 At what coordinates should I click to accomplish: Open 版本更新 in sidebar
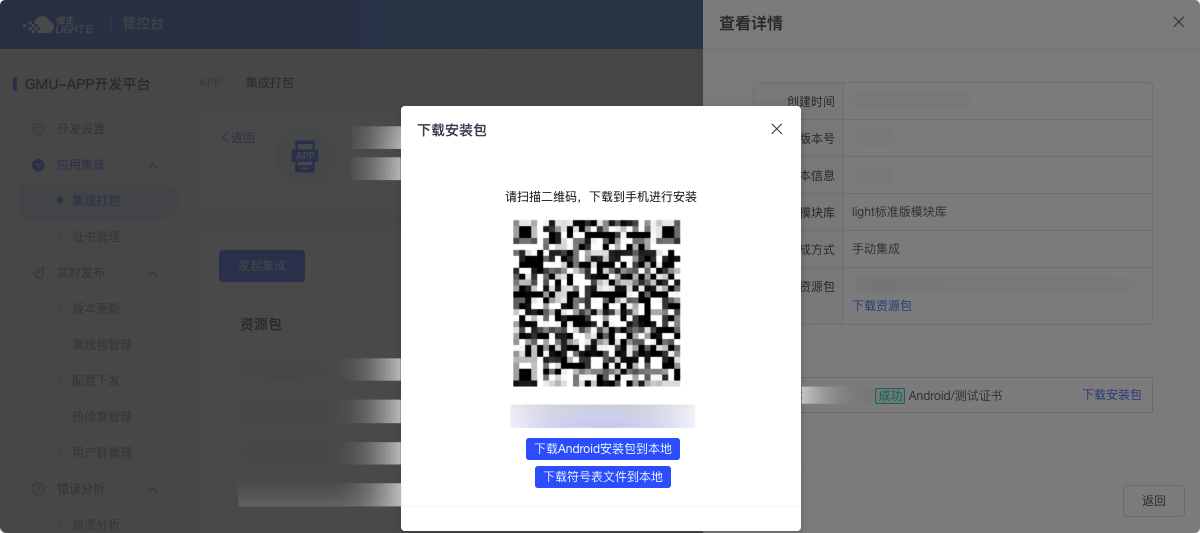[96, 309]
